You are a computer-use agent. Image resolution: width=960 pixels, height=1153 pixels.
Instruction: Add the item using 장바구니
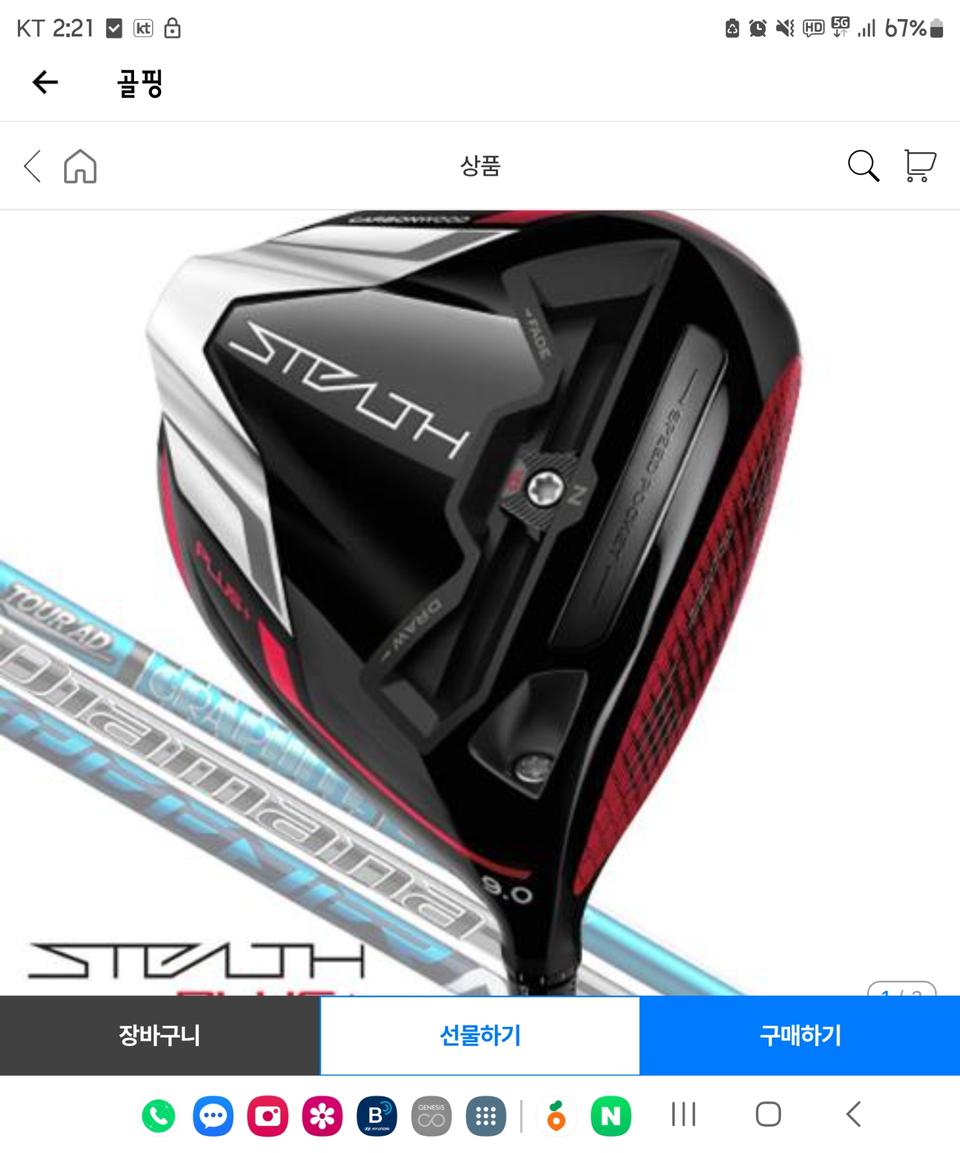click(x=159, y=1037)
